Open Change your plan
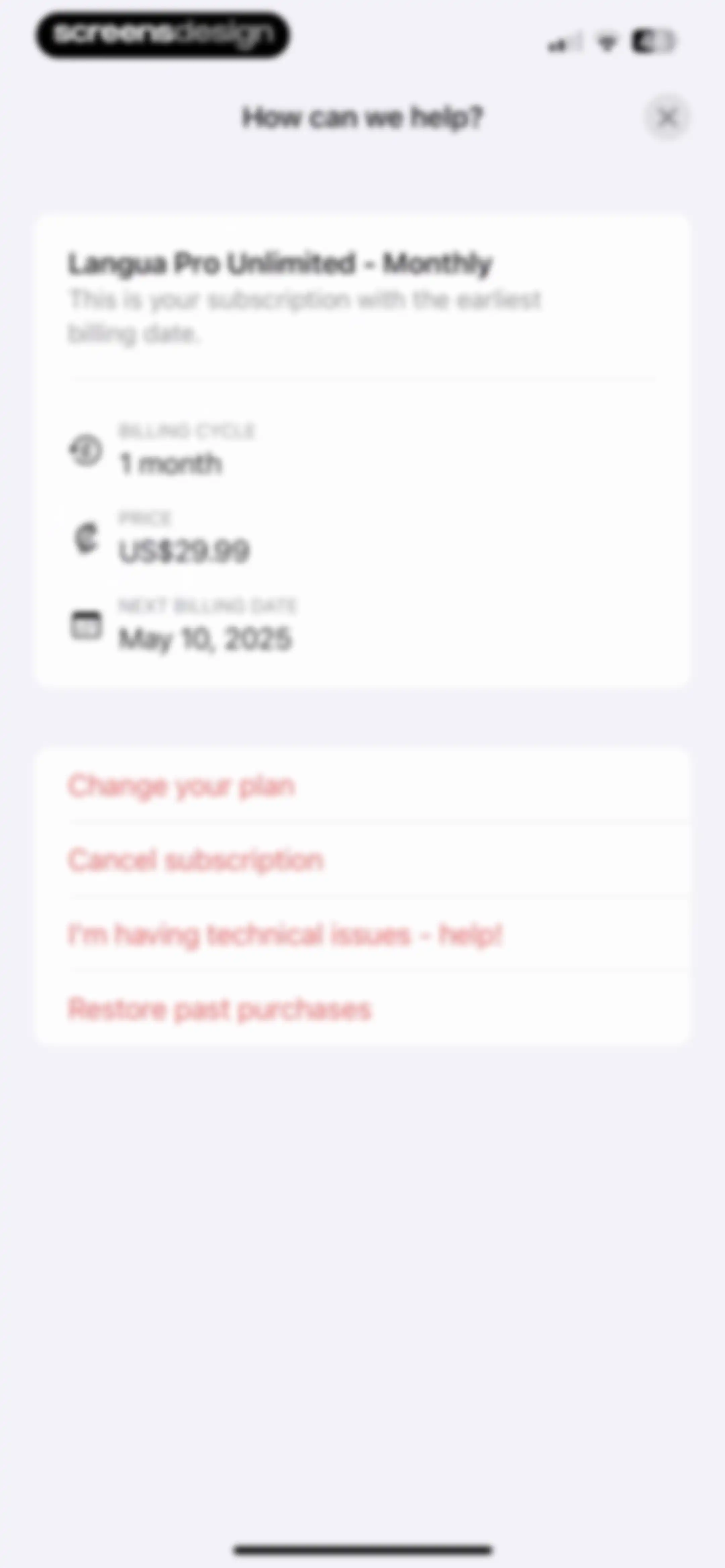This screenshot has height=1568, width=725. [362, 786]
